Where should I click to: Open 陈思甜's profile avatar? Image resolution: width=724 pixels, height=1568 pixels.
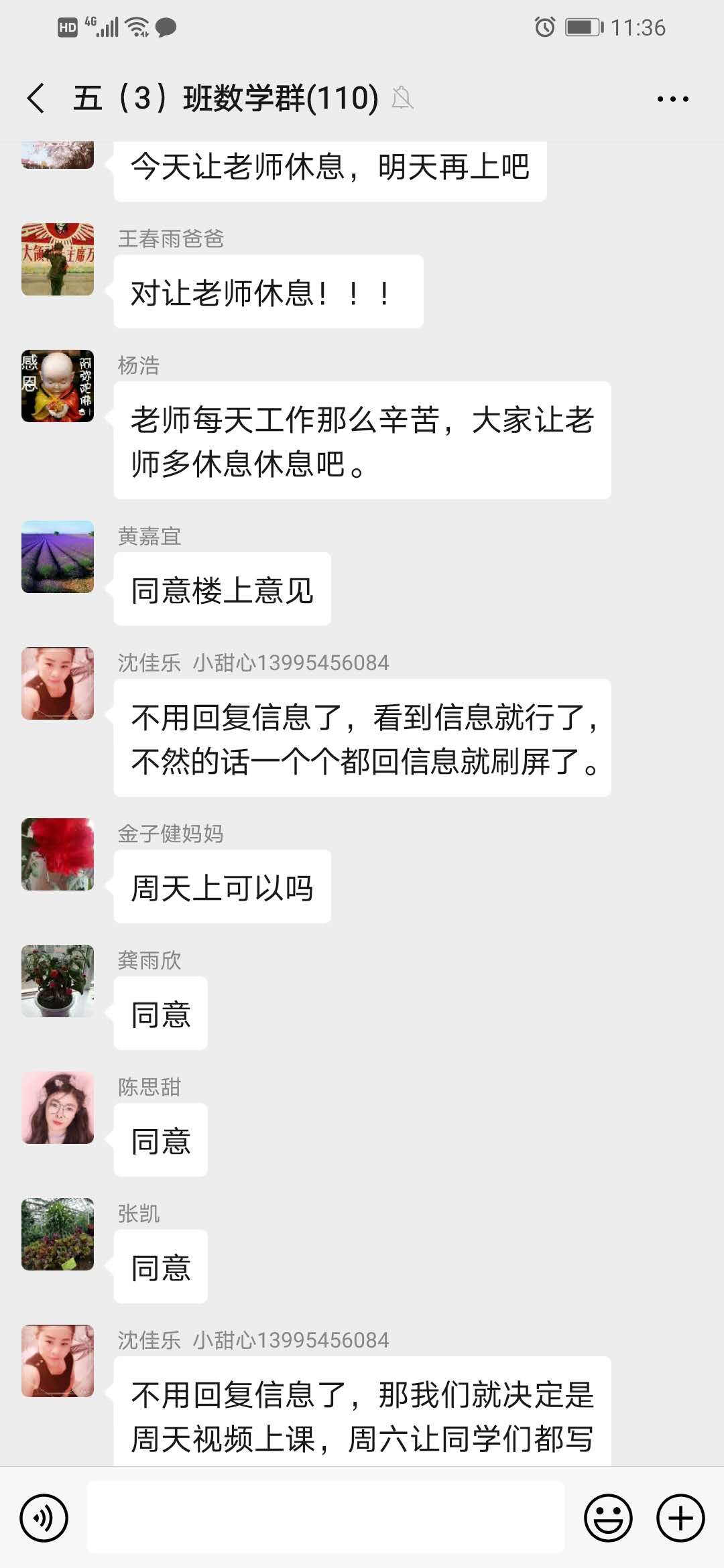click(x=58, y=1108)
